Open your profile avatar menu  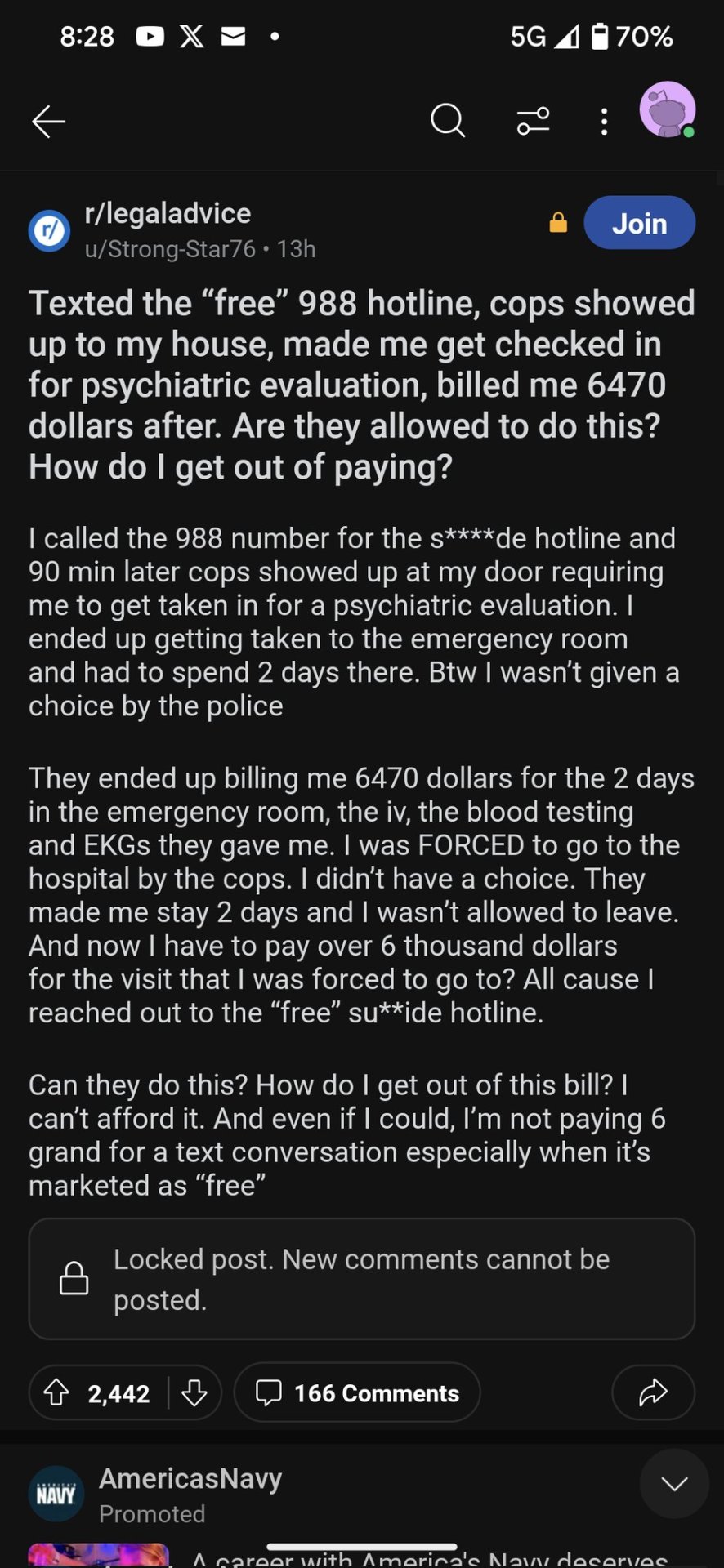click(667, 110)
